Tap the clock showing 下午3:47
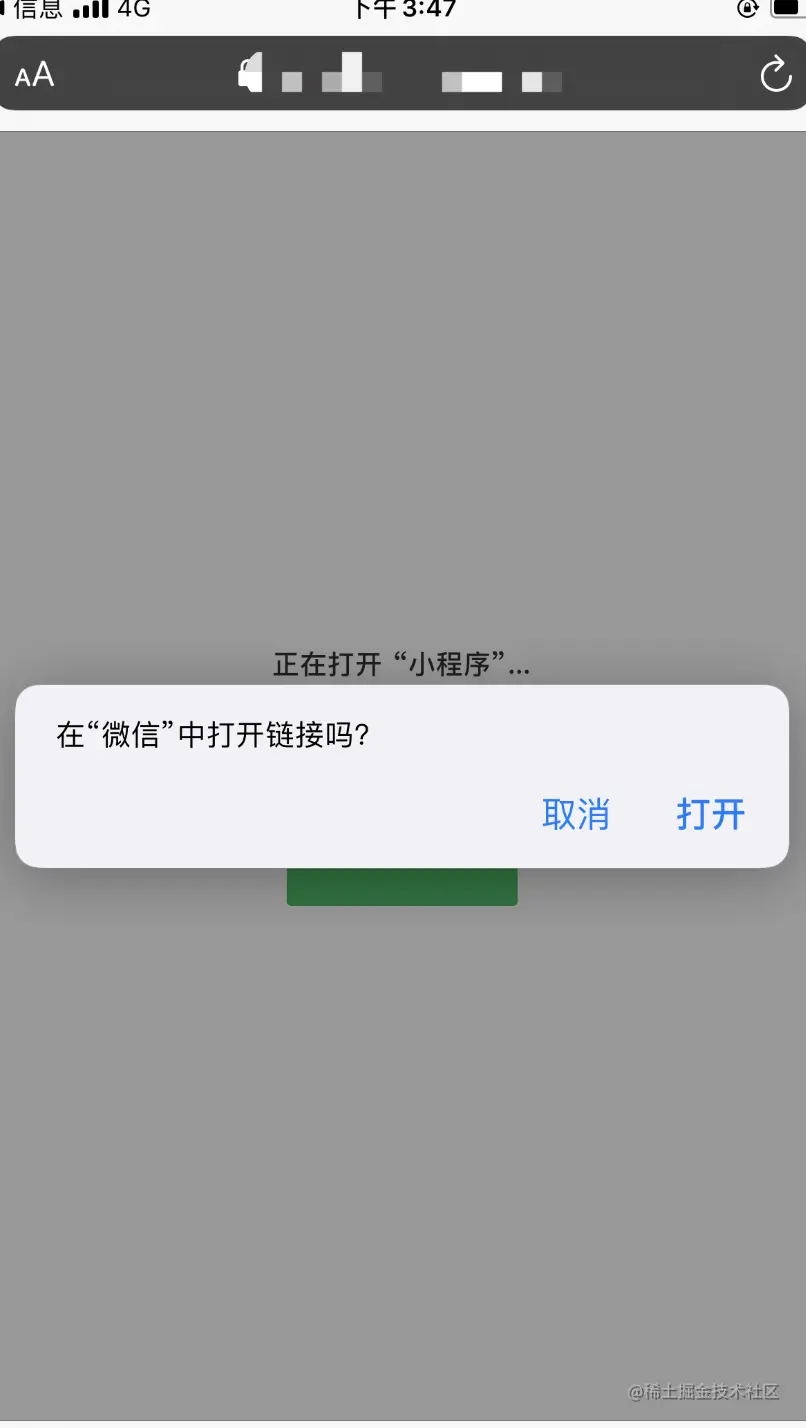806x1428 pixels. pos(403,10)
